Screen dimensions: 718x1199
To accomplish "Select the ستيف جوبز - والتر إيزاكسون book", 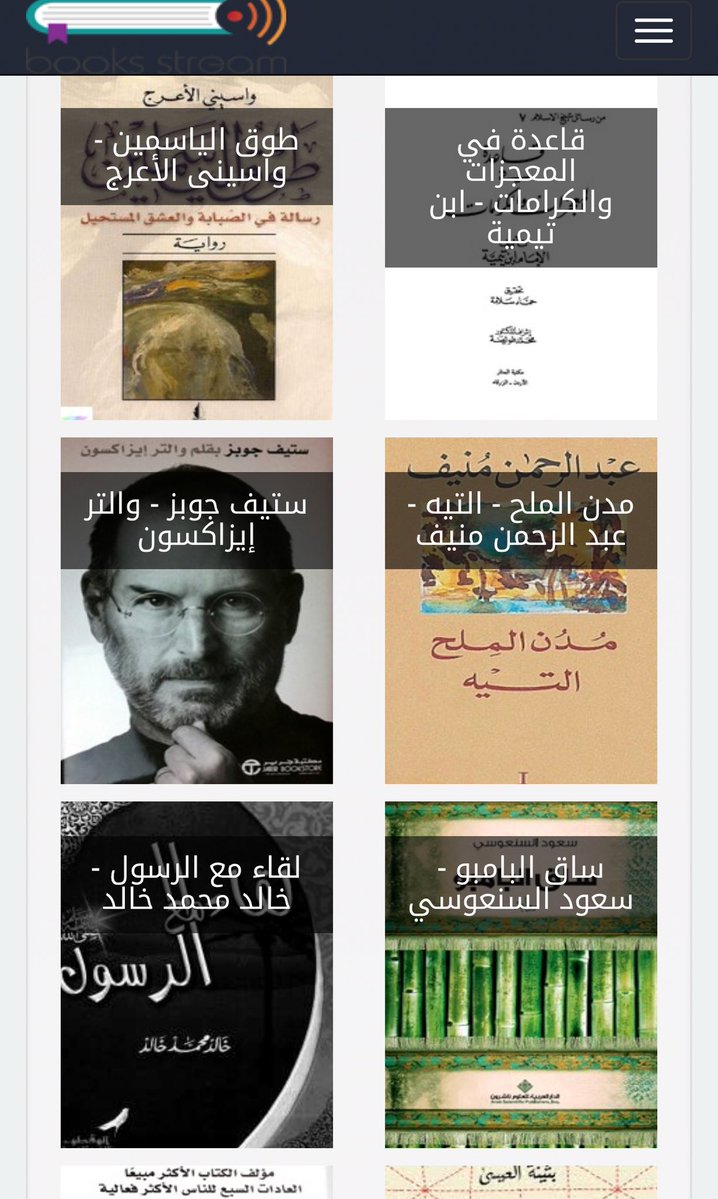I will point(197,610).
